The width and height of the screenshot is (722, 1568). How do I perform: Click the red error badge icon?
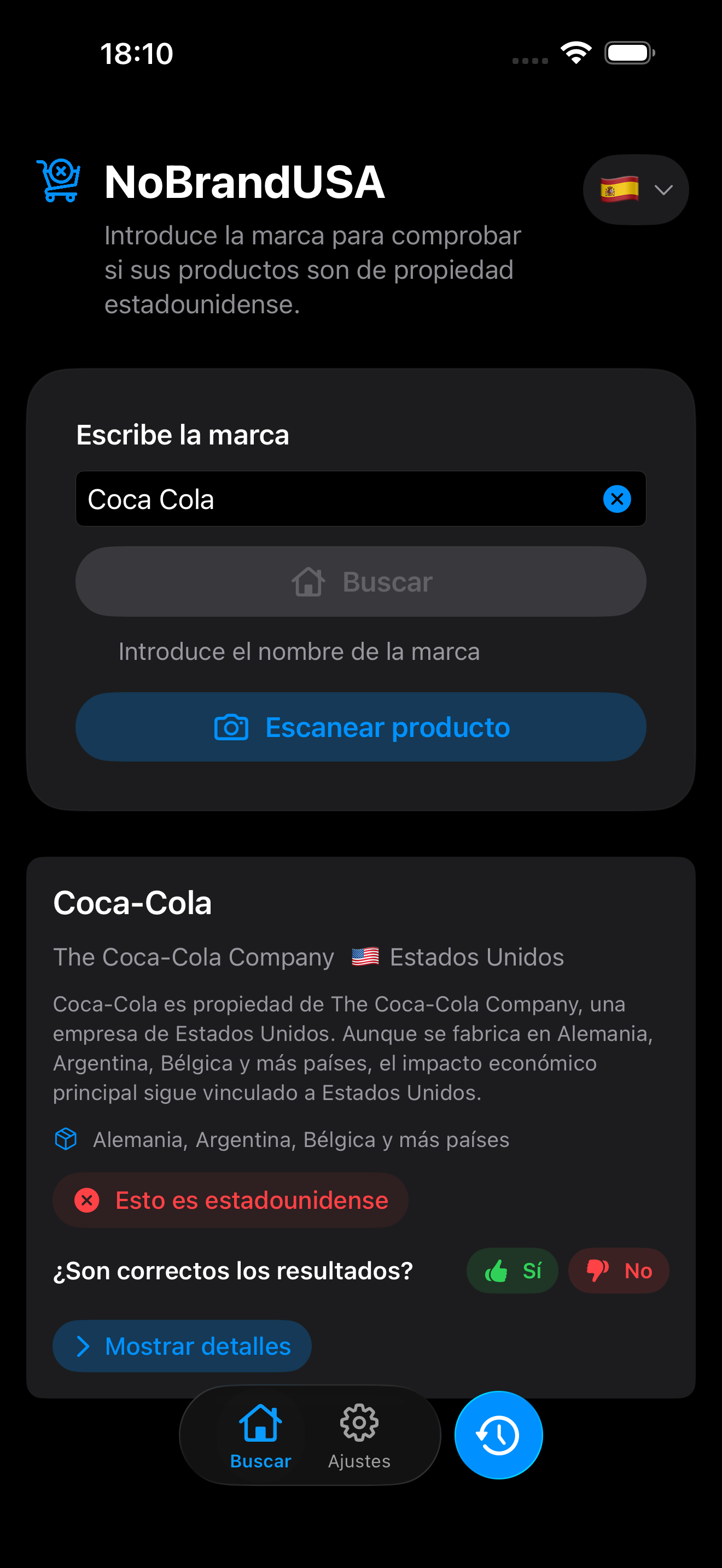pos(87,1200)
